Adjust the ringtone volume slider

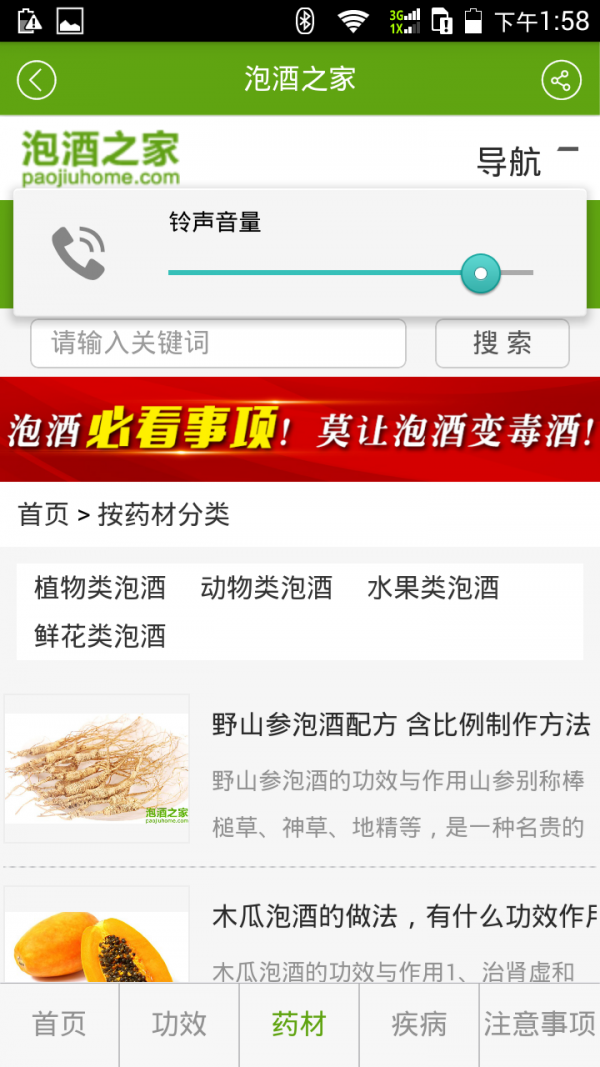pos(480,272)
